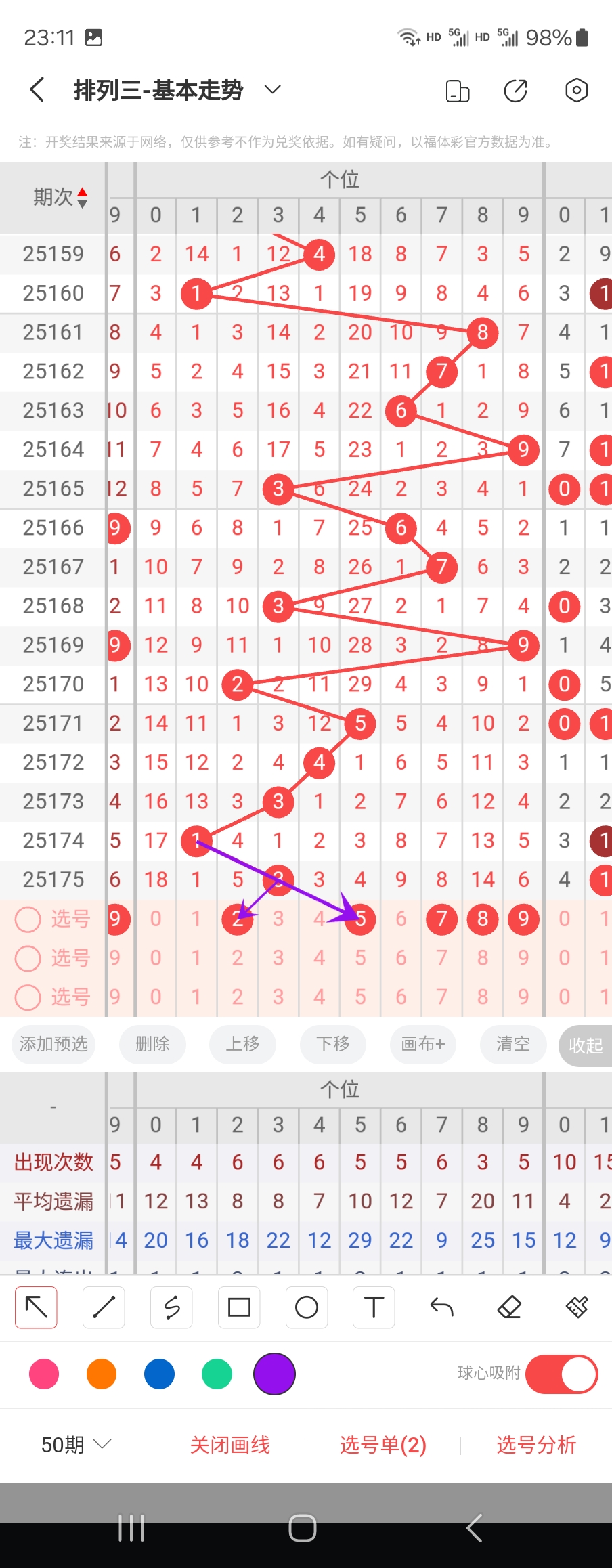Tap the screen orientation icon
Screen dimensions: 612x1568
[458, 90]
